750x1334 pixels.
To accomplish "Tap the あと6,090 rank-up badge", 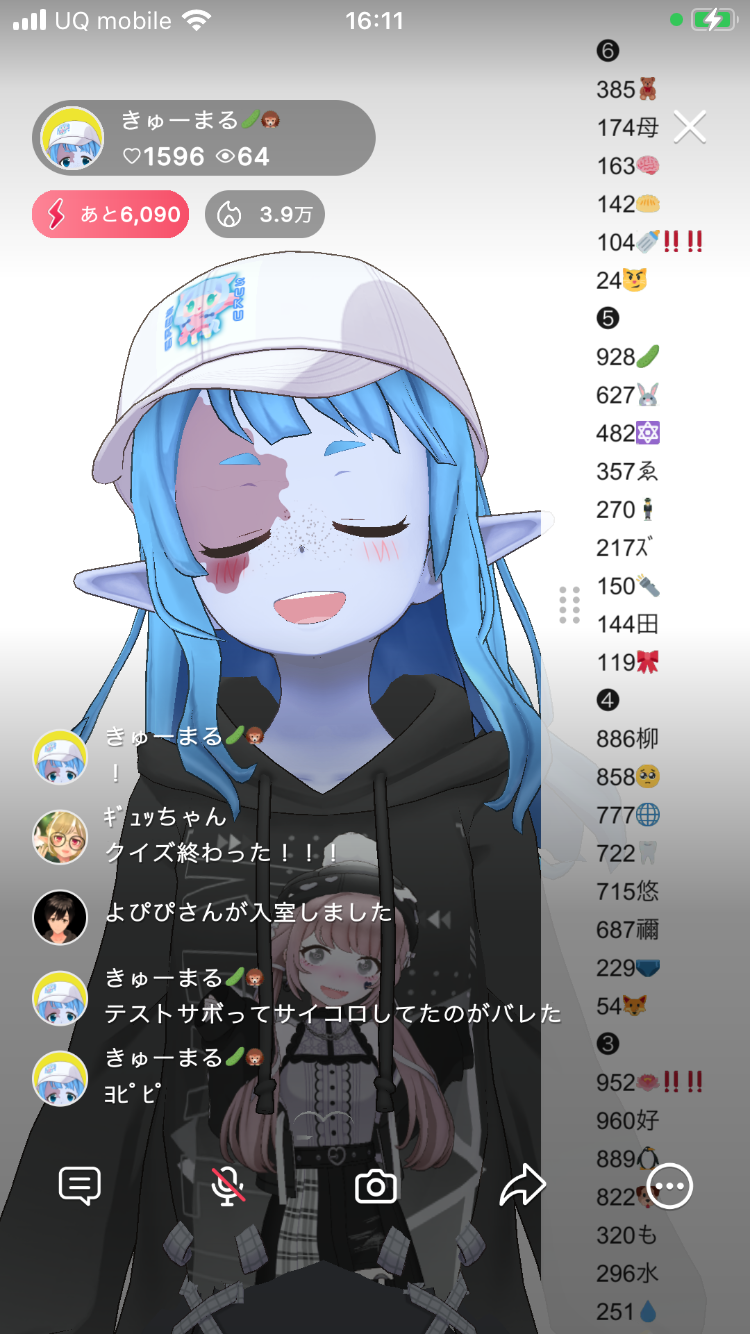I will (111, 214).
